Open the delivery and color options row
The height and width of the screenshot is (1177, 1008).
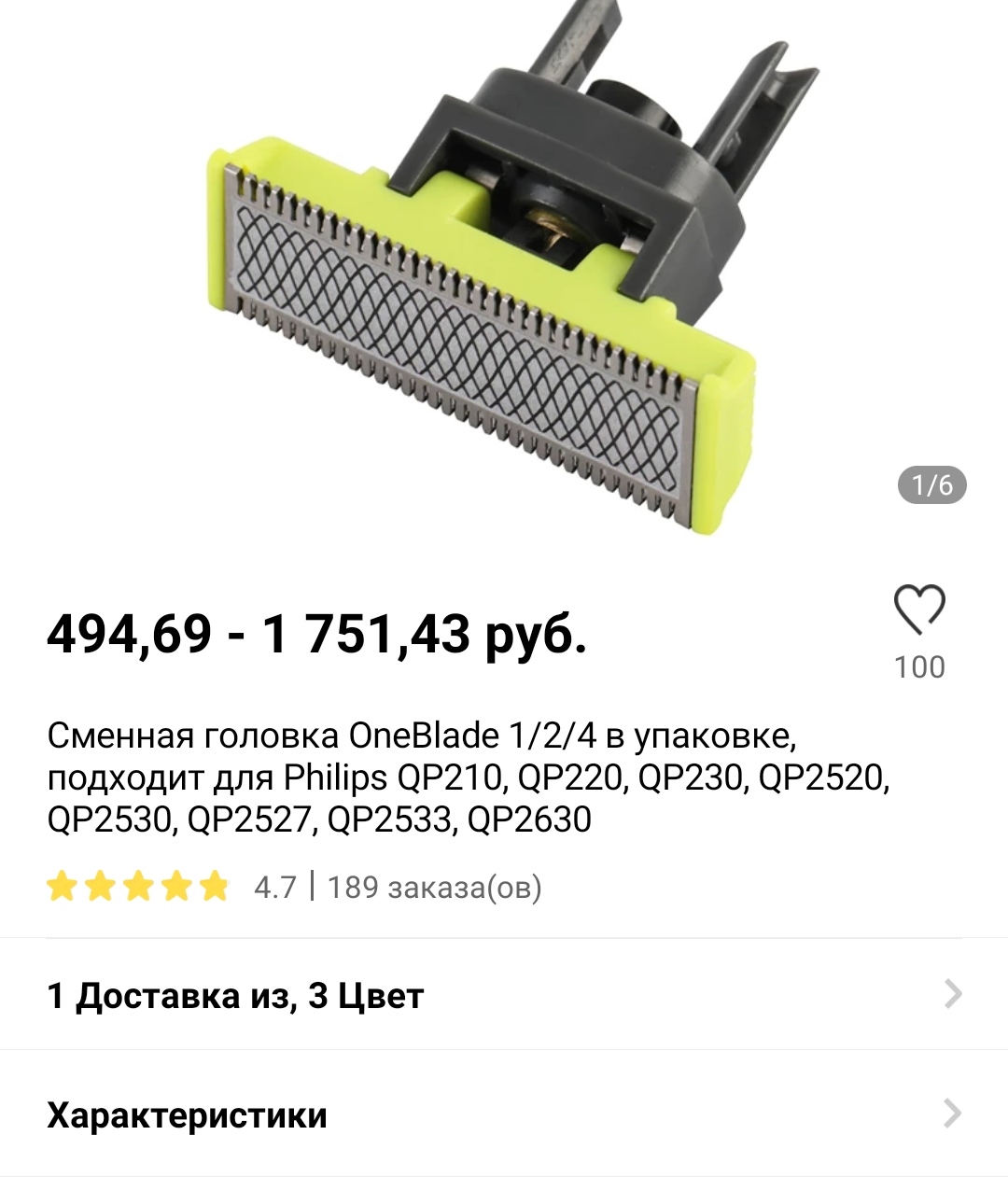(504, 995)
